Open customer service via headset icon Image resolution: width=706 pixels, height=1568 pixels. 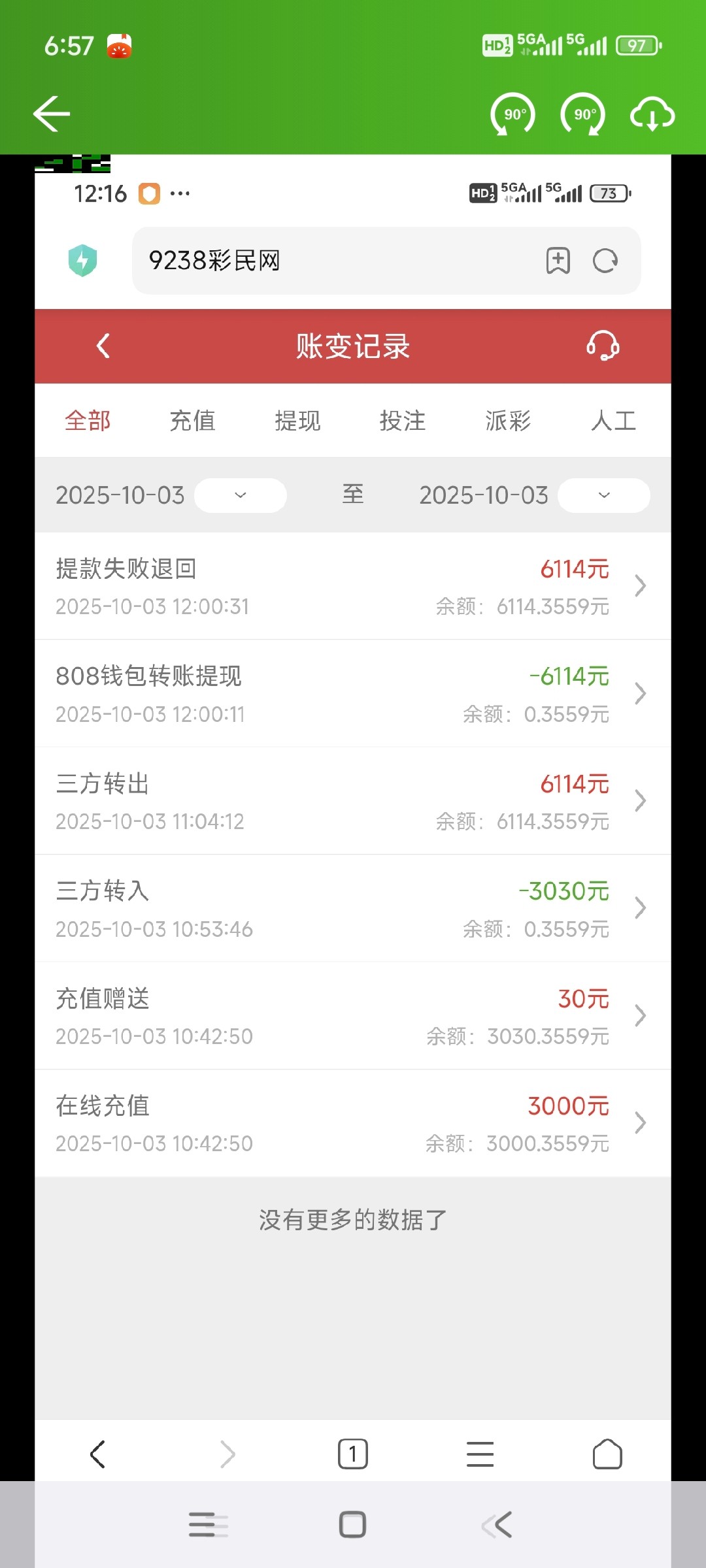click(x=602, y=347)
